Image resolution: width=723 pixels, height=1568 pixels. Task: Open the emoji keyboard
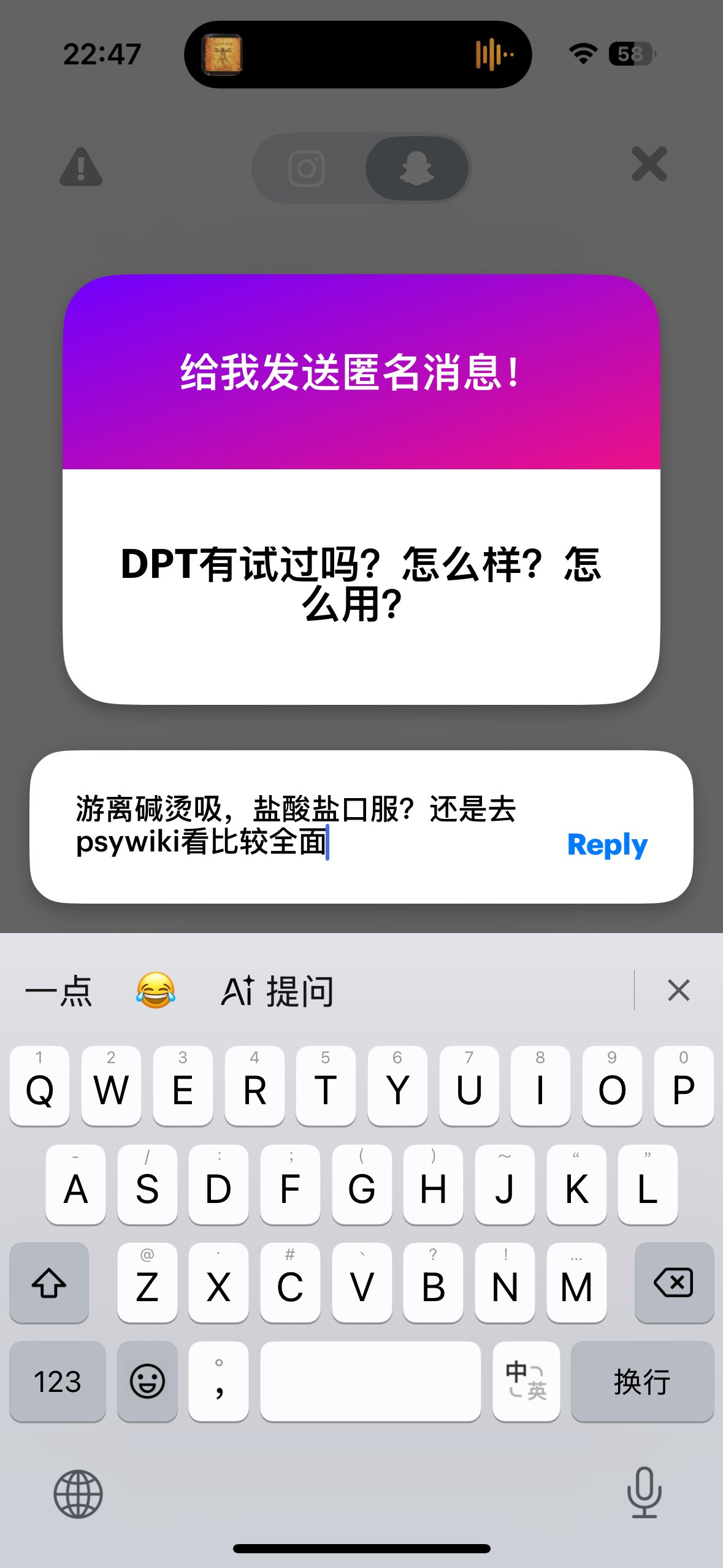(147, 1381)
